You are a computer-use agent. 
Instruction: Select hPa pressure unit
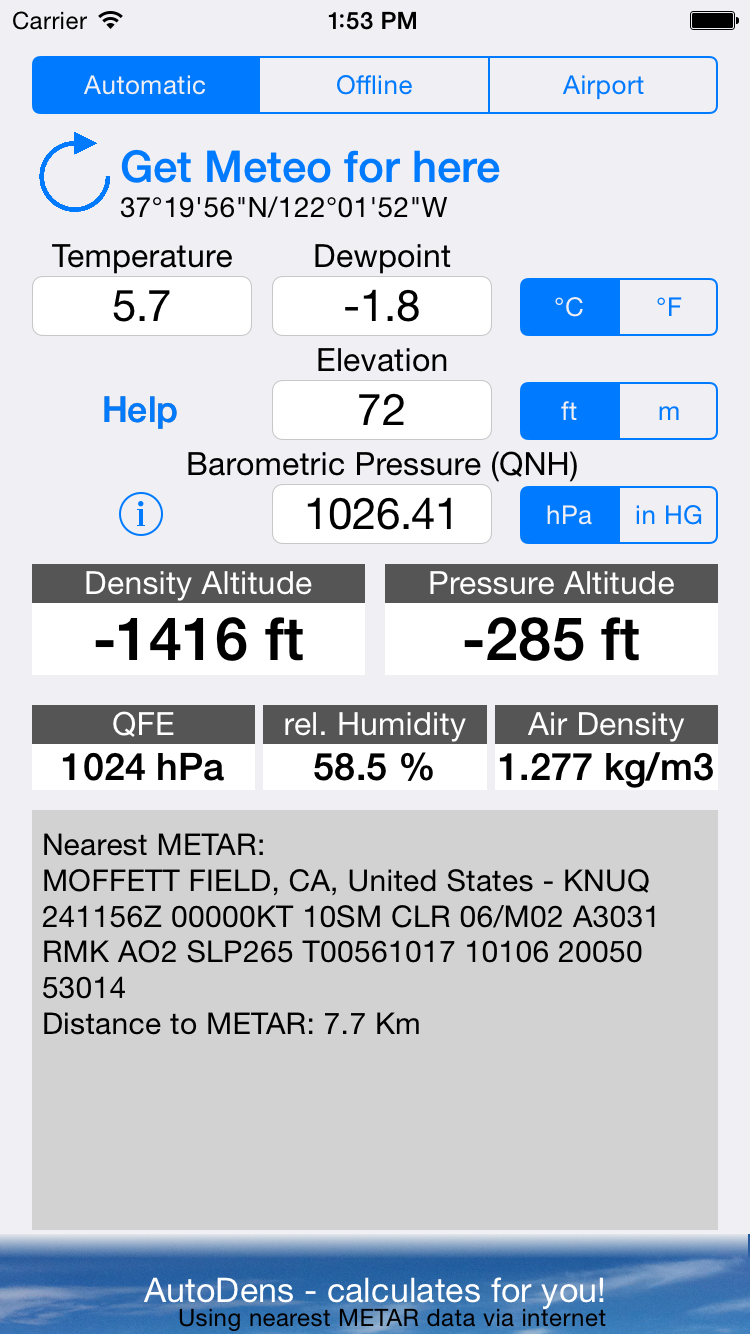[570, 515]
